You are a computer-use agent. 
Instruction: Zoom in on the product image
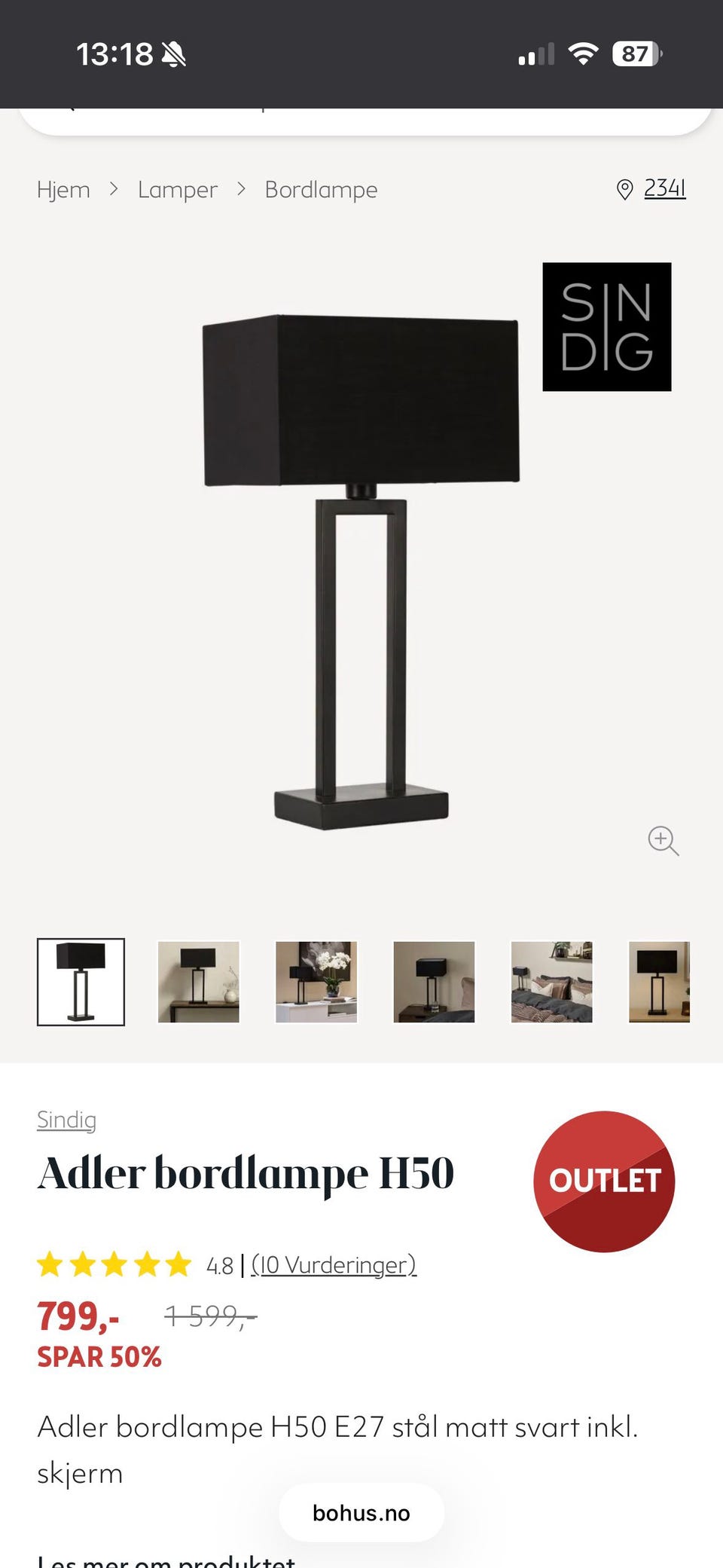tap(664, 840)
